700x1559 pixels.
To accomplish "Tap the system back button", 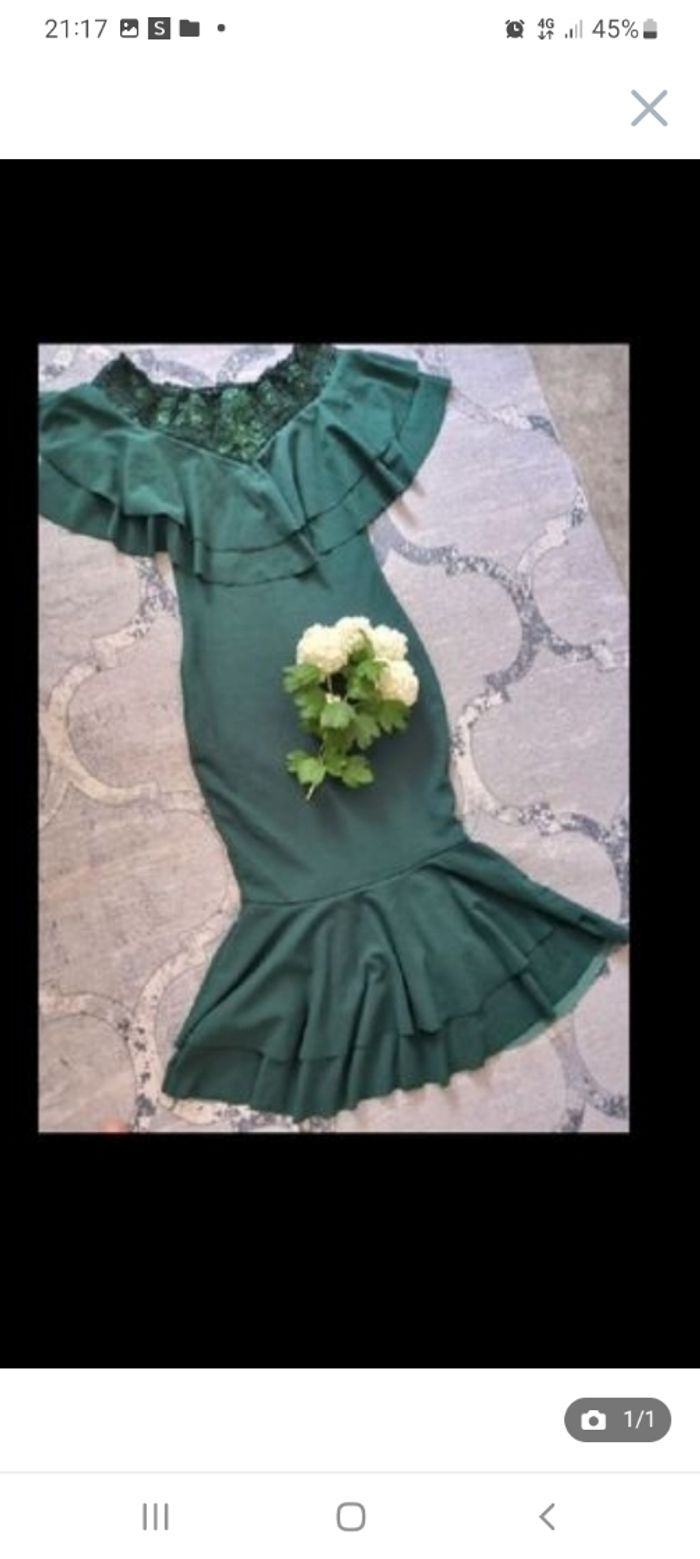I will point(546,1516).
